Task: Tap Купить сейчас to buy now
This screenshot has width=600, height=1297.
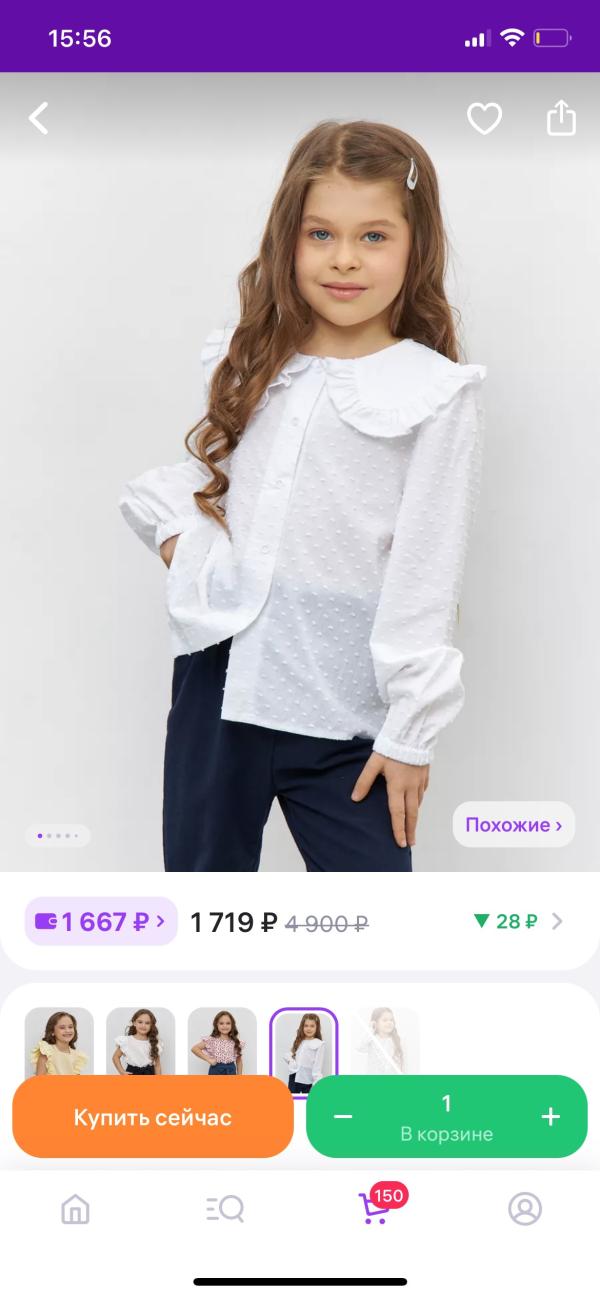Action: pos(152,1117)
